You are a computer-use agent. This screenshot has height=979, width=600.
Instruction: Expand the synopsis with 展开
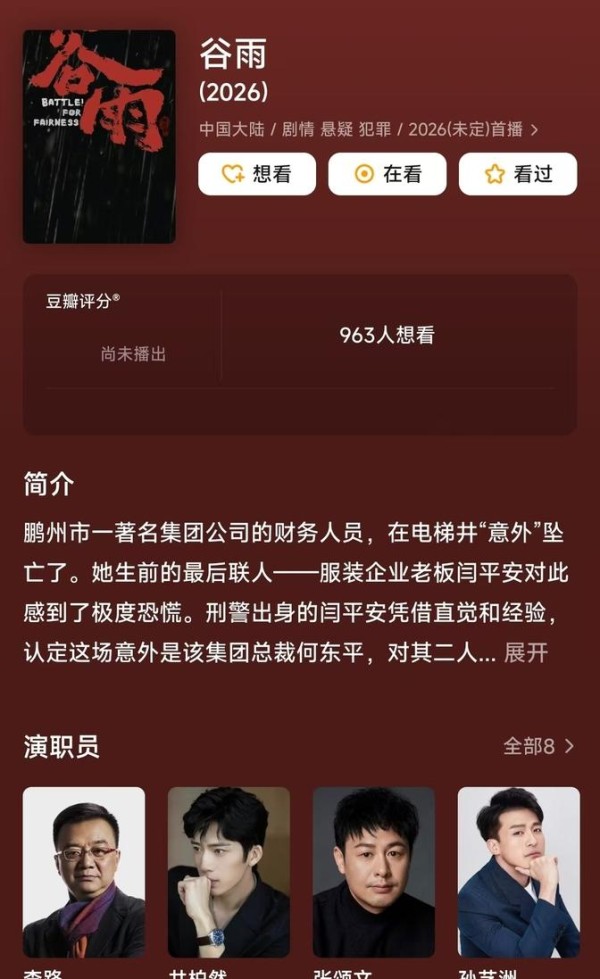(526, 653)
